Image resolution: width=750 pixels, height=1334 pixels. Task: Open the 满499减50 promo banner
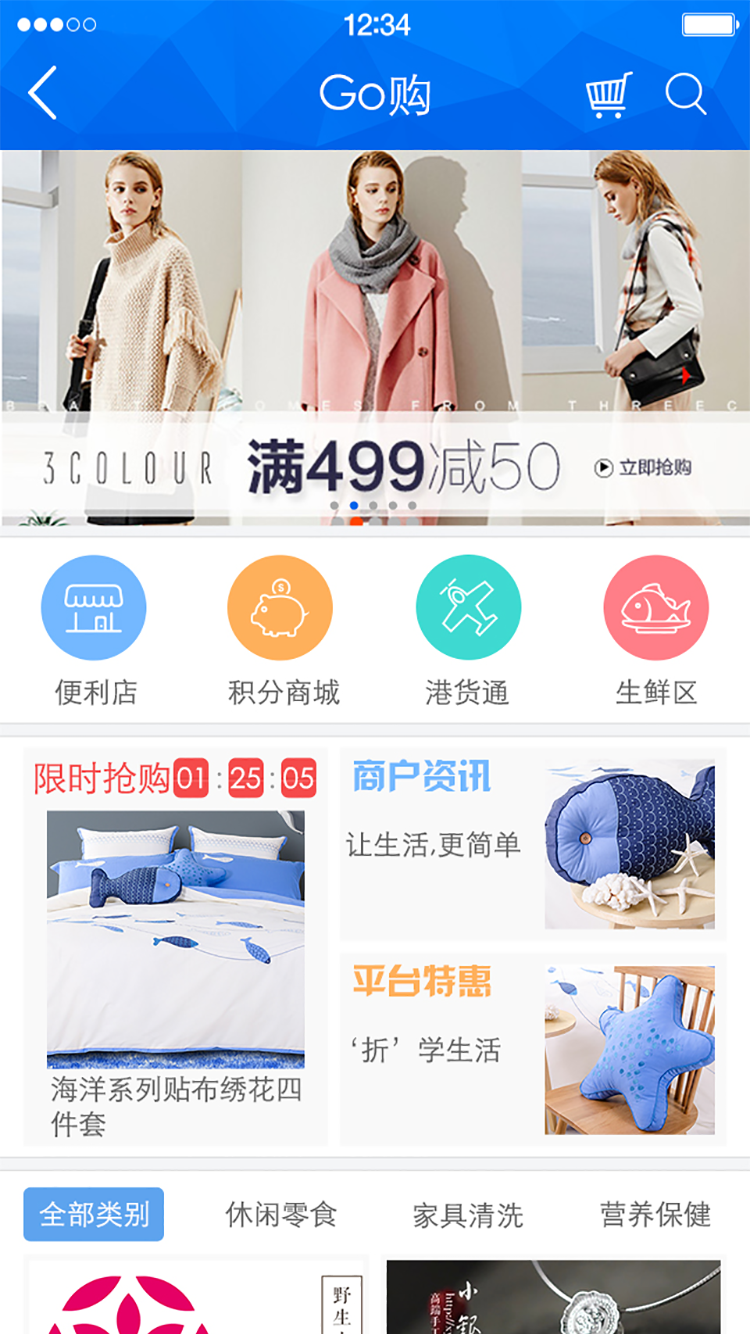[x=375, y=340]
